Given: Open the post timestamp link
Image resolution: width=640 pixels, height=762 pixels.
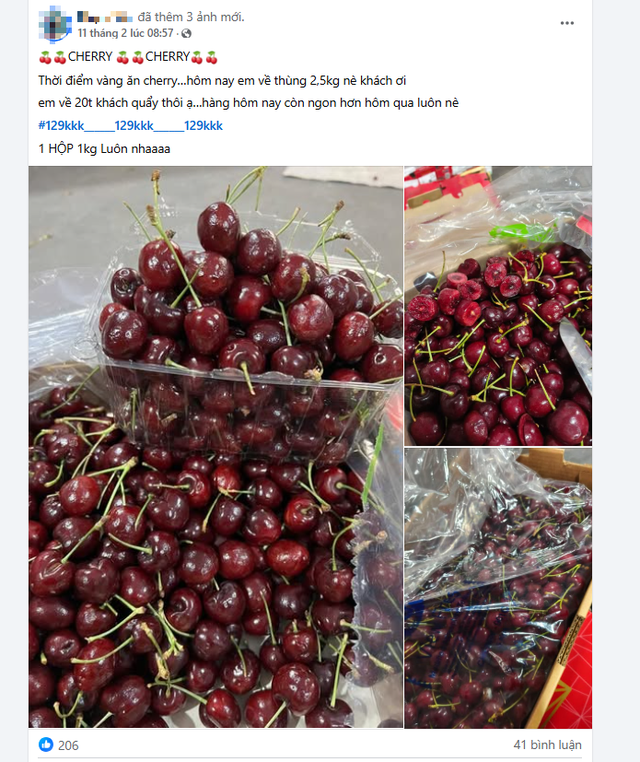Looking at the screenshot, I should [132, 33].
